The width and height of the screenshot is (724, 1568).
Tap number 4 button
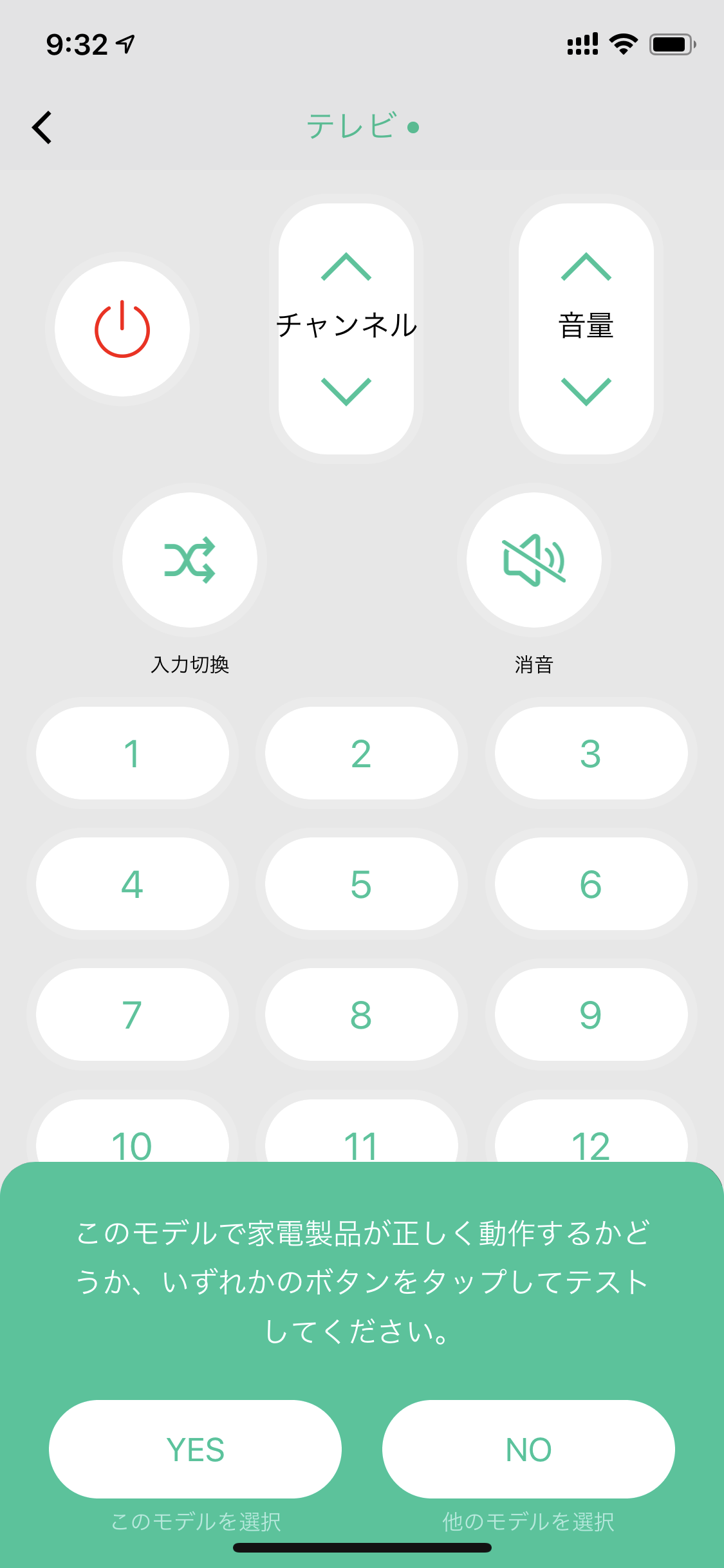[133, 884]
